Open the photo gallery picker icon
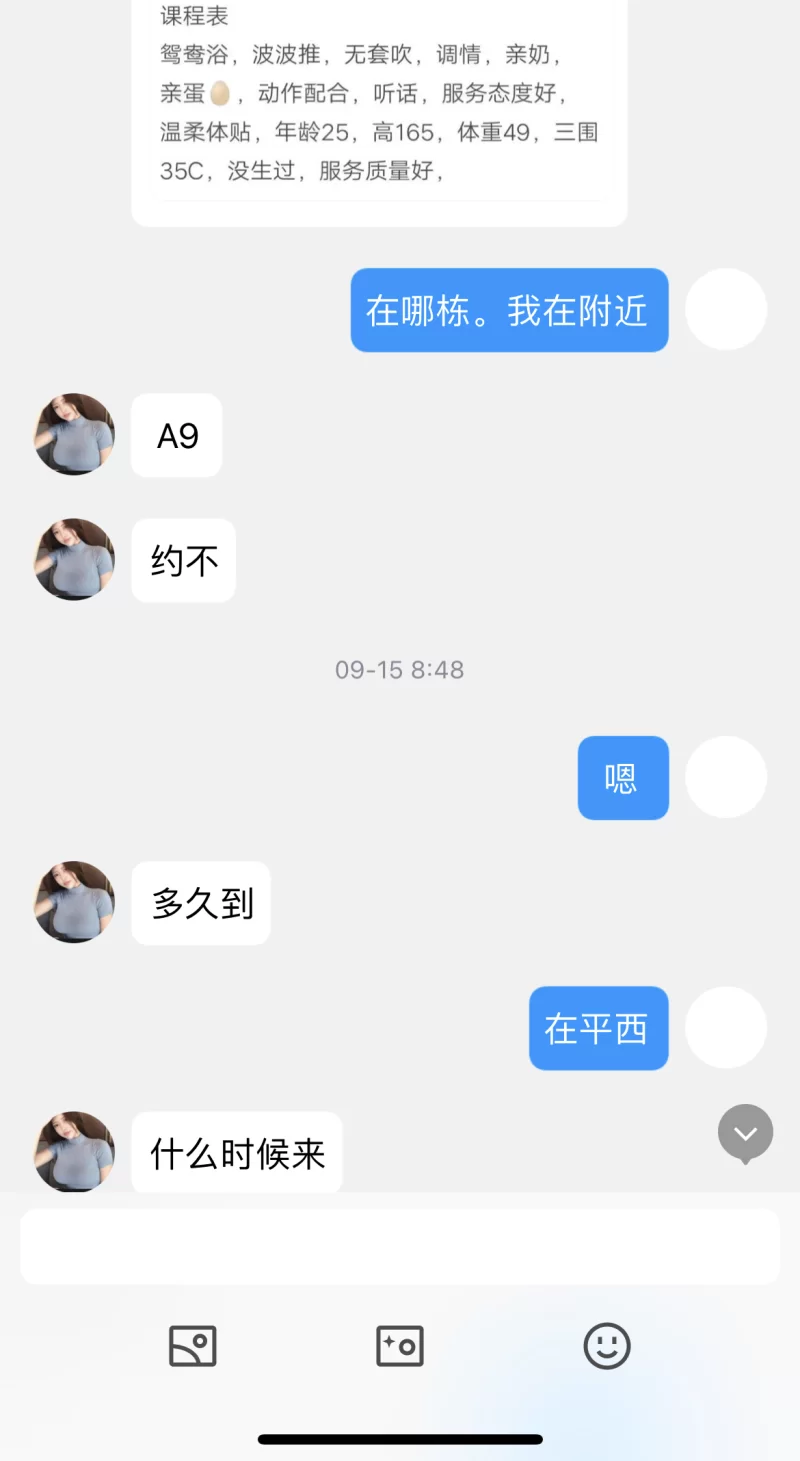This screenshot has height=1461, width=800. coord(193,1346)
